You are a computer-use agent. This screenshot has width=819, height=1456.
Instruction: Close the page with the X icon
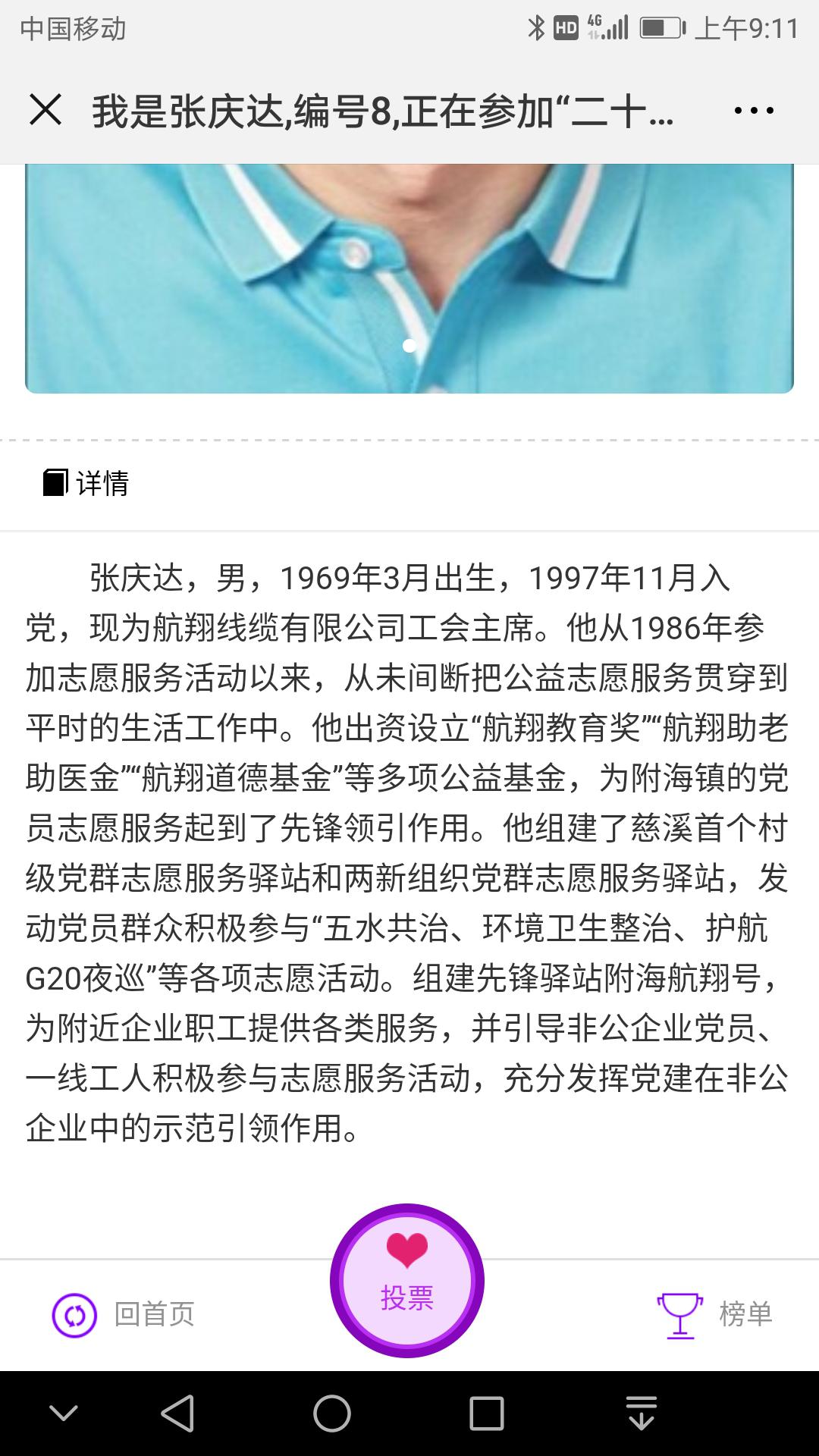coord(45,111)
